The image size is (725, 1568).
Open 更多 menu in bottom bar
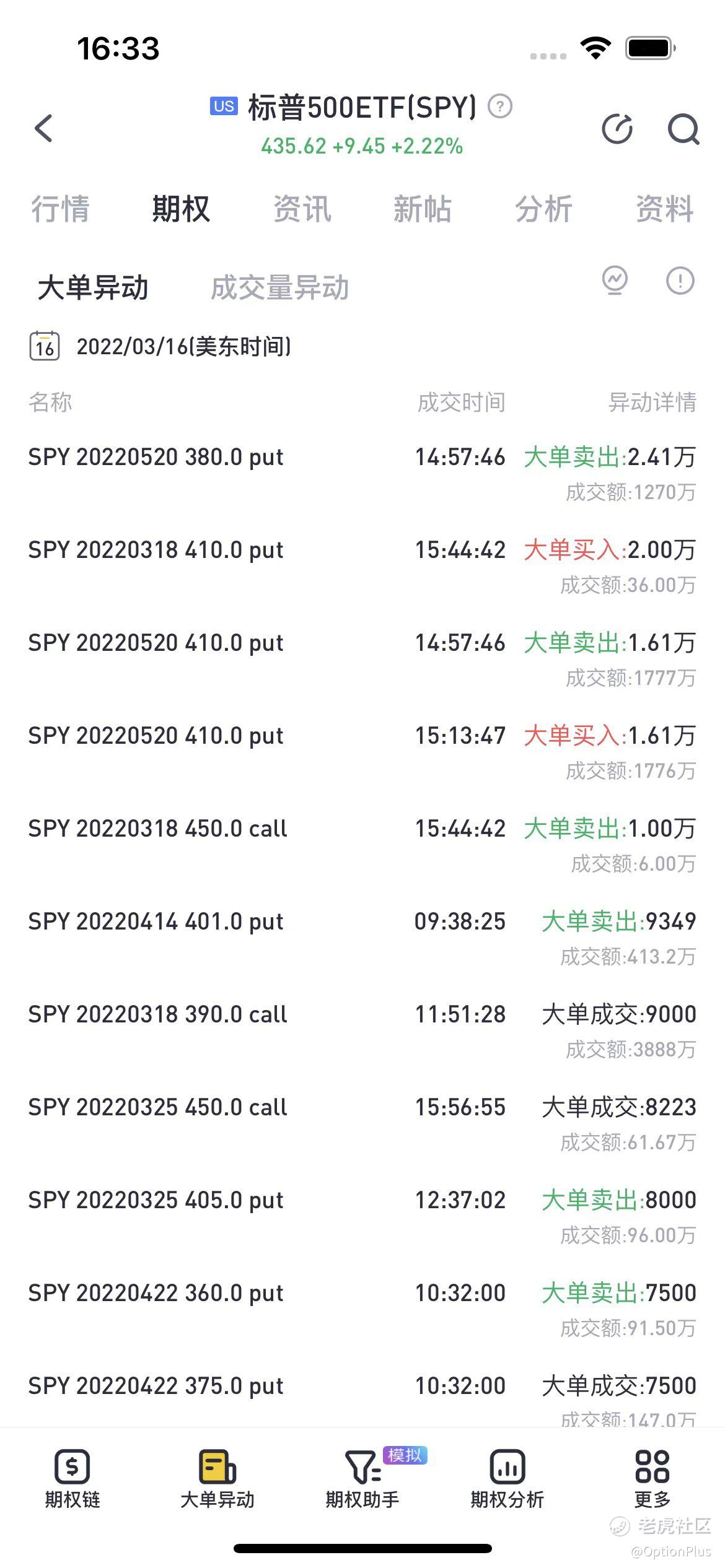click(x=652, y=1479)
